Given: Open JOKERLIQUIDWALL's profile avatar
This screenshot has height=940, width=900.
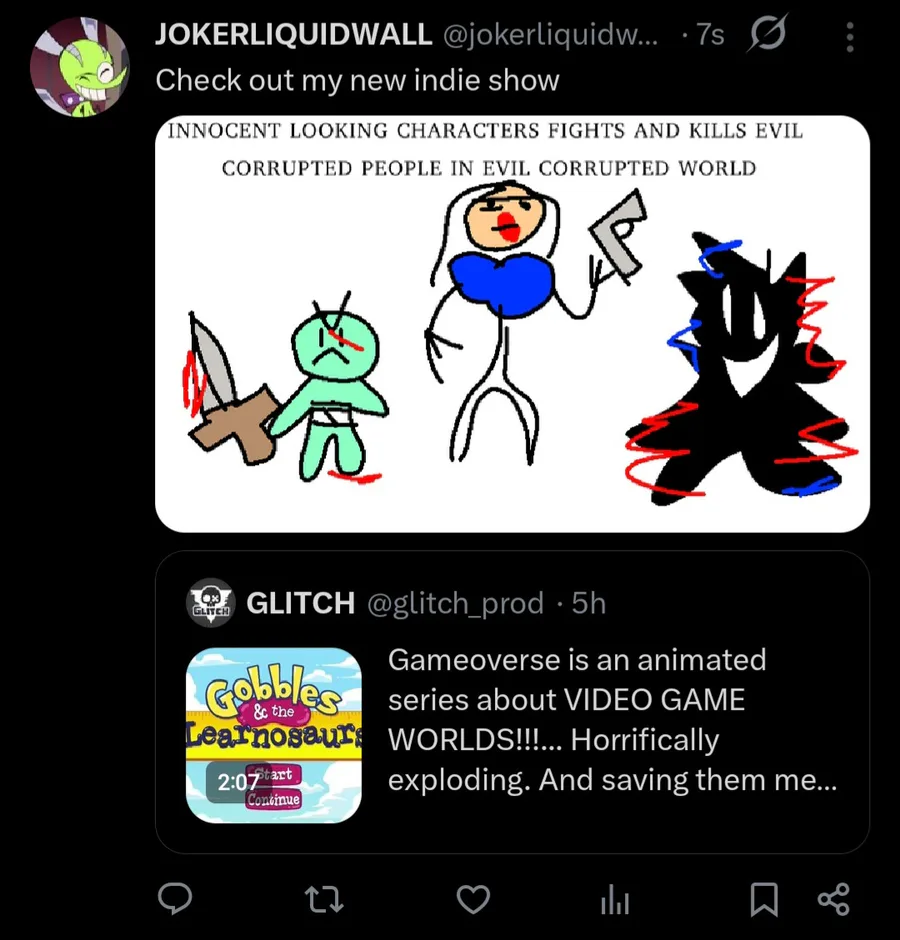Looking at the screenshot, I should [x=80, y=66].
